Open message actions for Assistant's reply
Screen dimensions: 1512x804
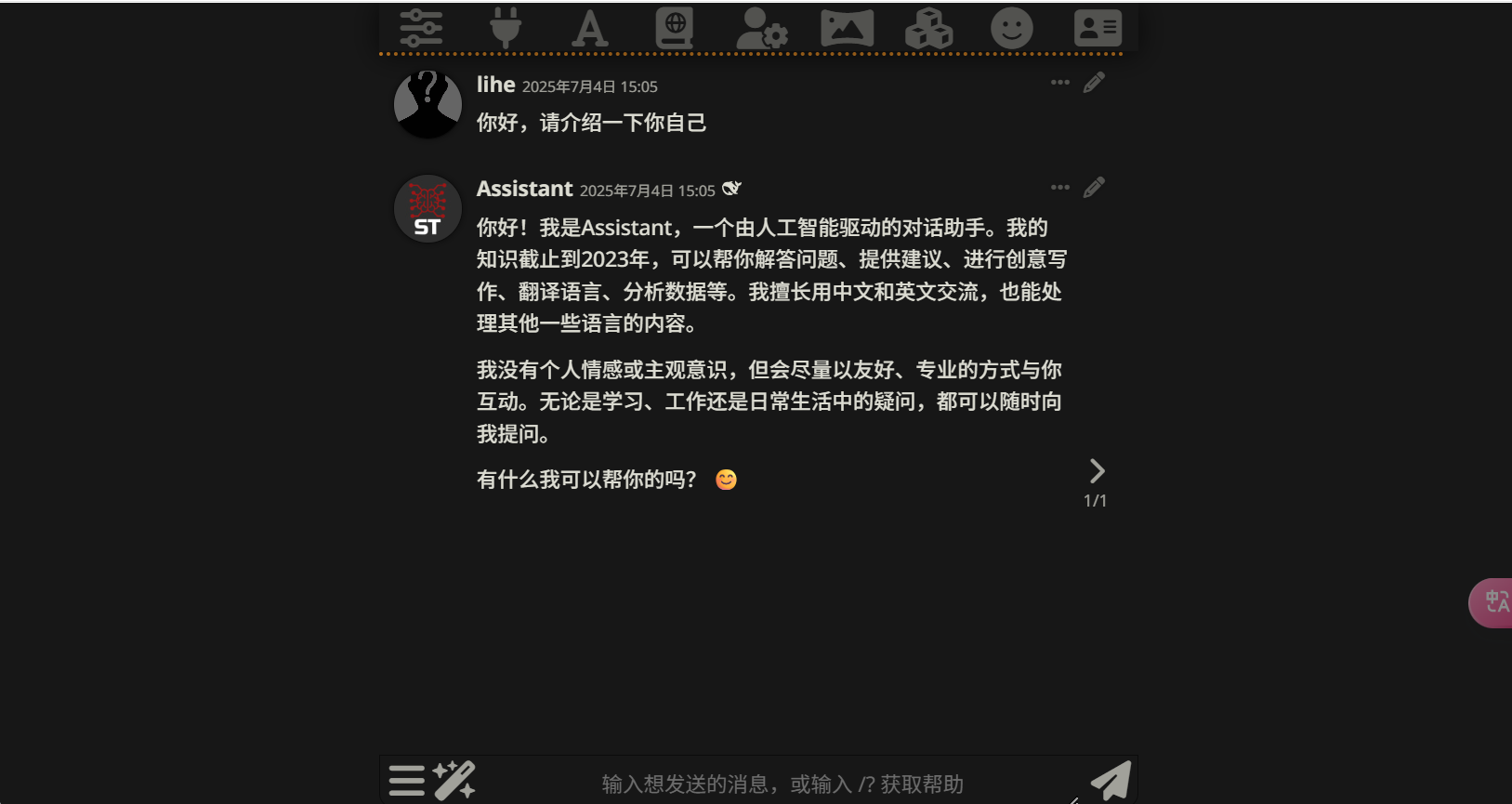(x=1059, y=188)
